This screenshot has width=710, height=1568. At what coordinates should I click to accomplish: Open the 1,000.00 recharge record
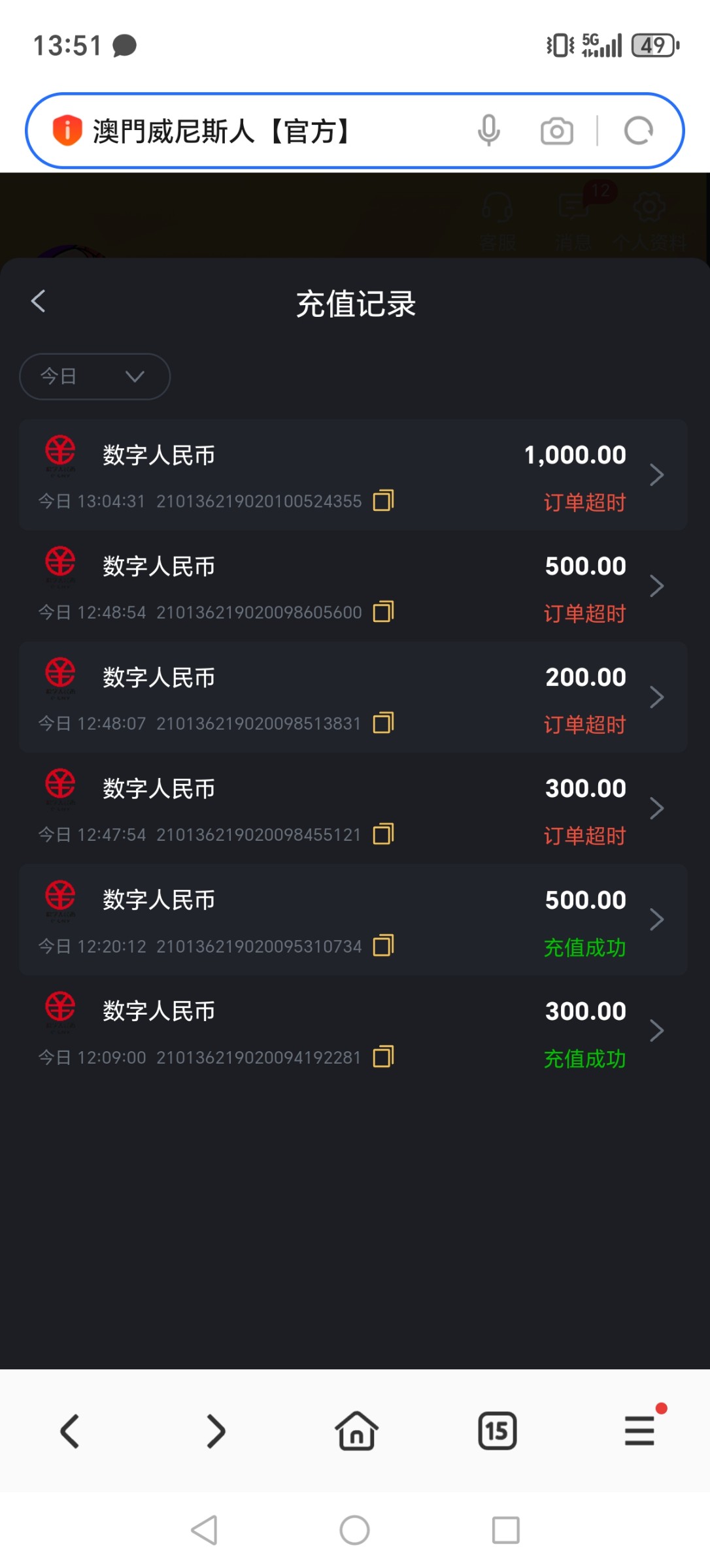[x=353, y=474]
